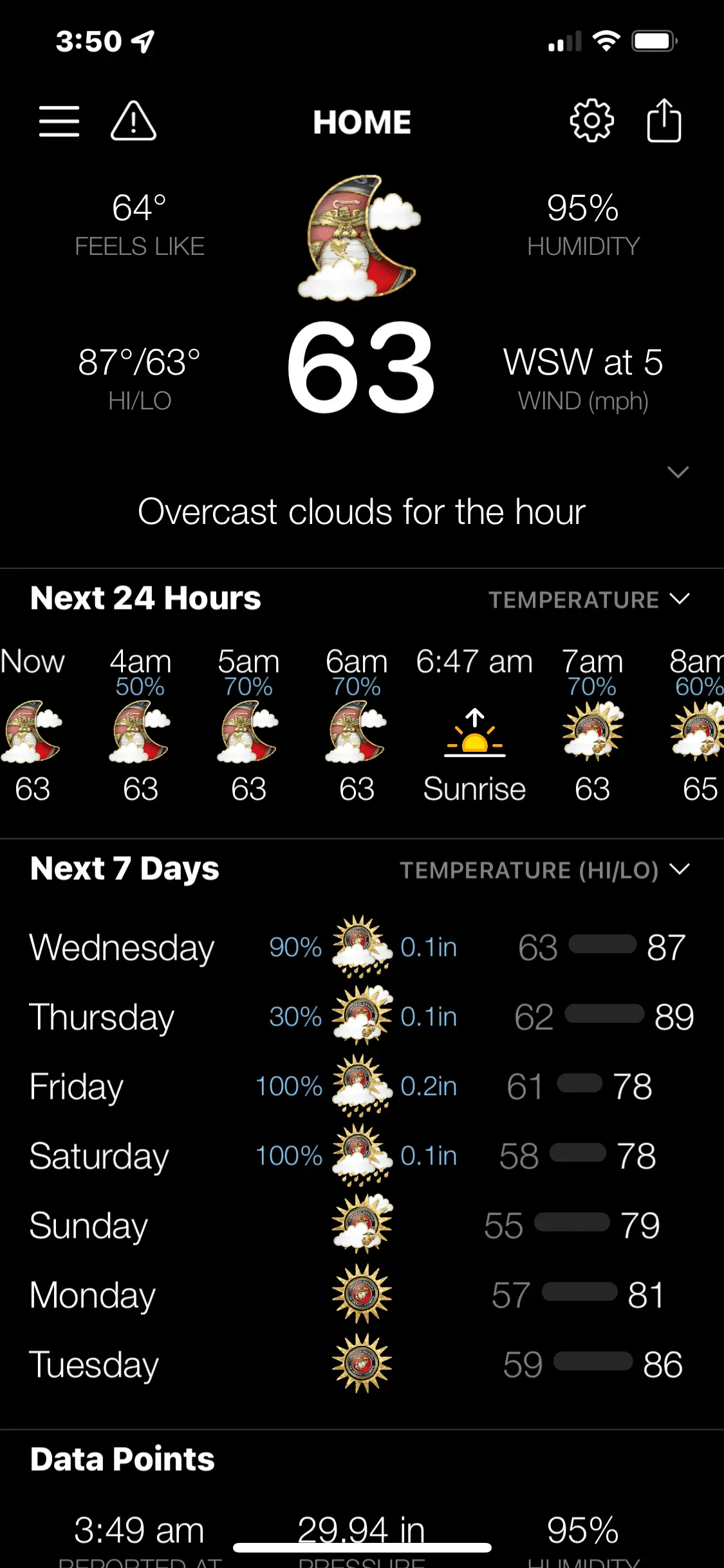Open the hamburger menu

tap(59, 122)
